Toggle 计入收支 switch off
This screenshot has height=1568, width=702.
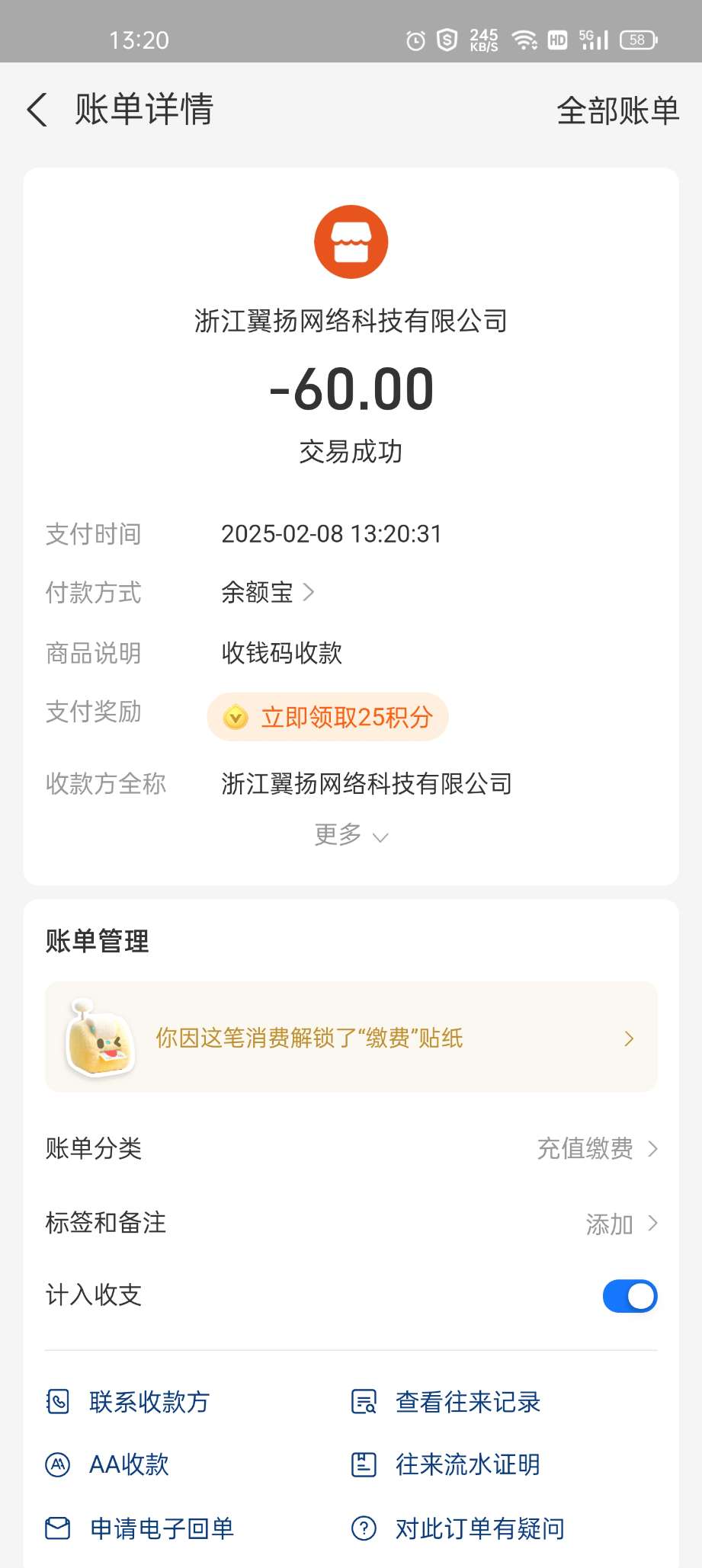pyautogui.click(x=630, y=1296)
